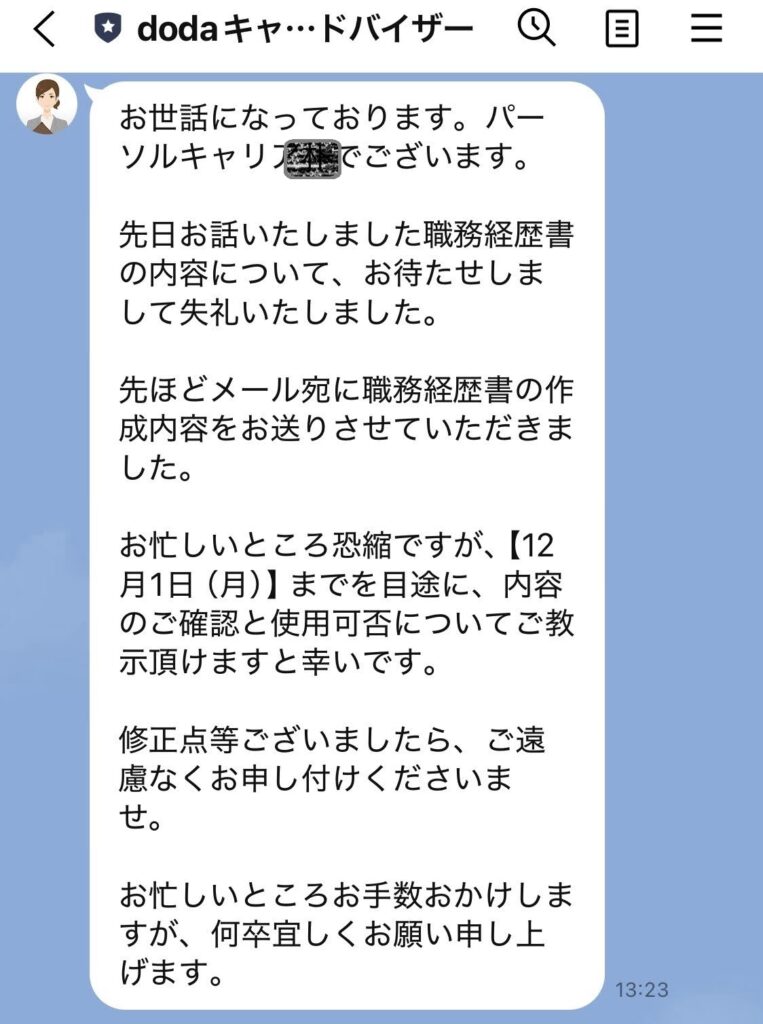The image size is (763, 1024).
Task: Open the hamburger menu for chat settings
Action: pyautogui.click(x=705, y=29)
